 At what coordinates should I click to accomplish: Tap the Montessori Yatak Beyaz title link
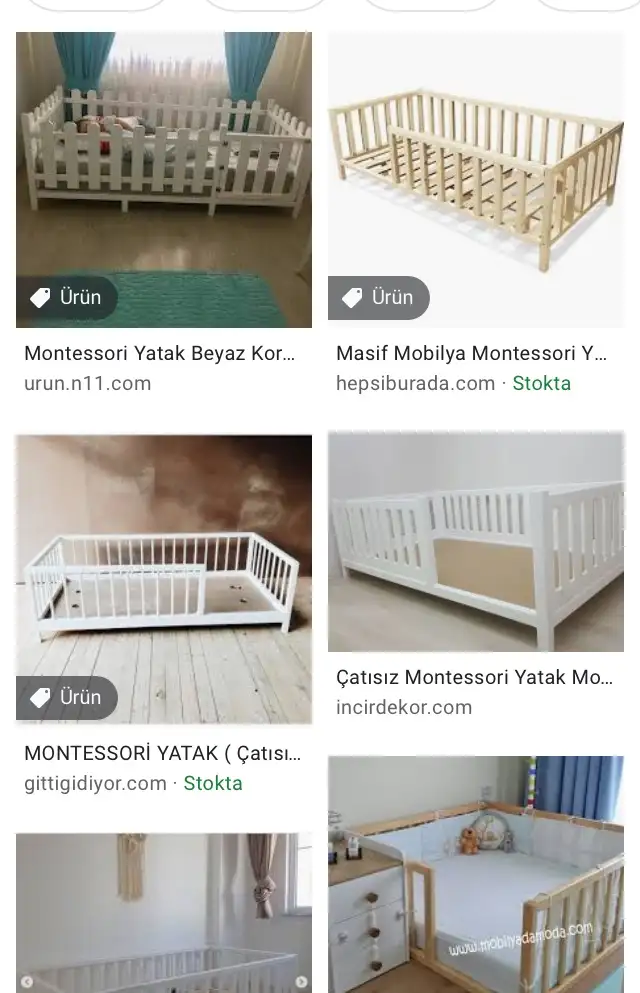point(160,353)
